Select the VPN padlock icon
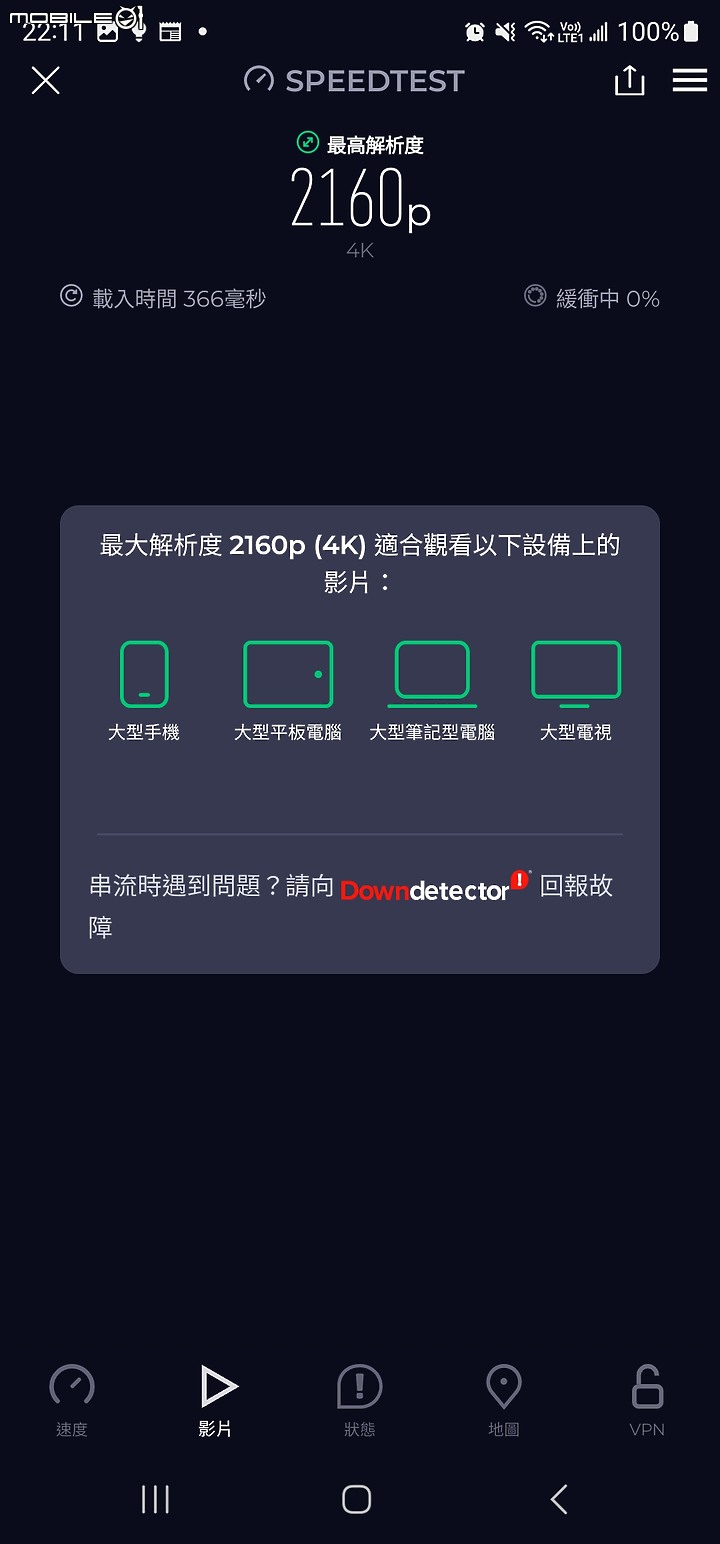The image size is (720, 1544). coord(647,1387)
